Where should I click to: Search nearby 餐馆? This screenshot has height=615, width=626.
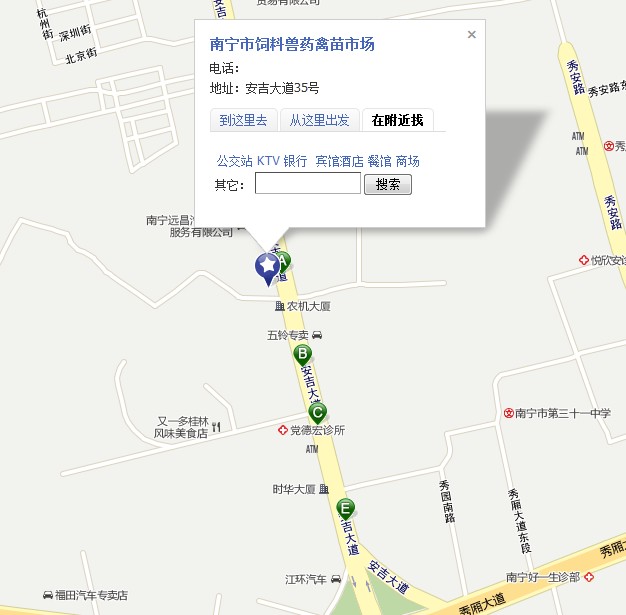click(379, 161)
